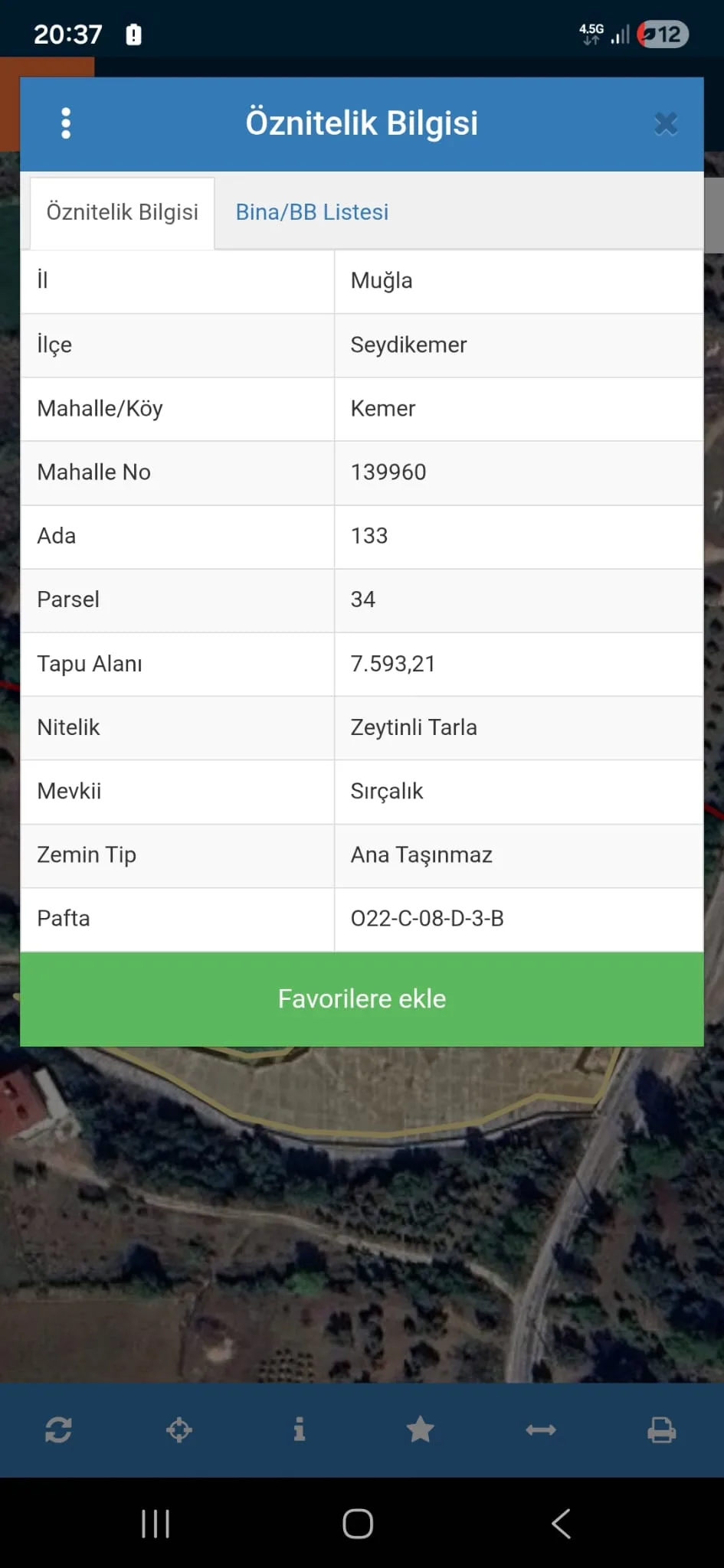
Task: Go back using the system back button
Action: coord(561,1524)
